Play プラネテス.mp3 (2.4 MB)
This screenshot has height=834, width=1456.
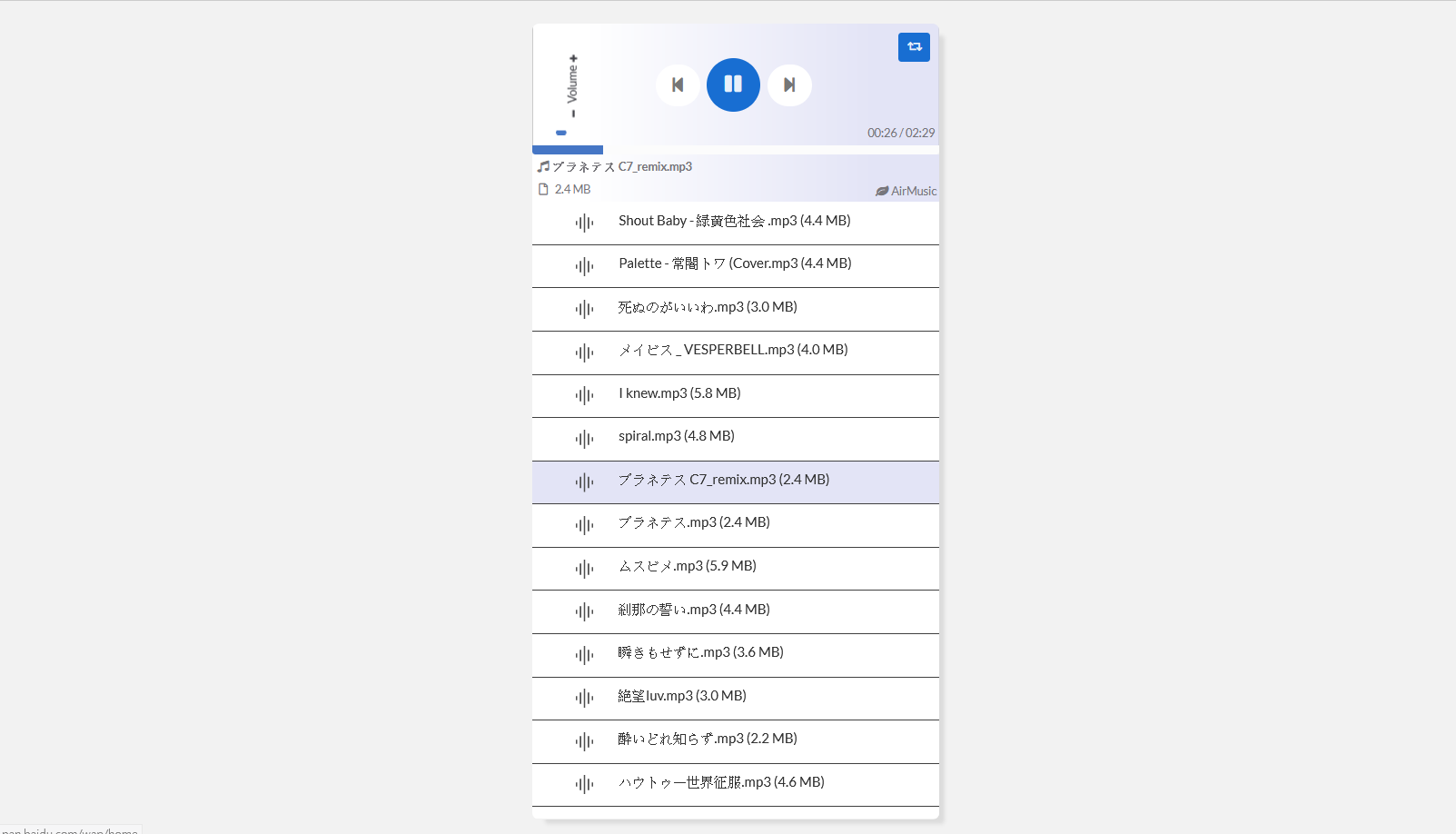click(x=693, y=523)
